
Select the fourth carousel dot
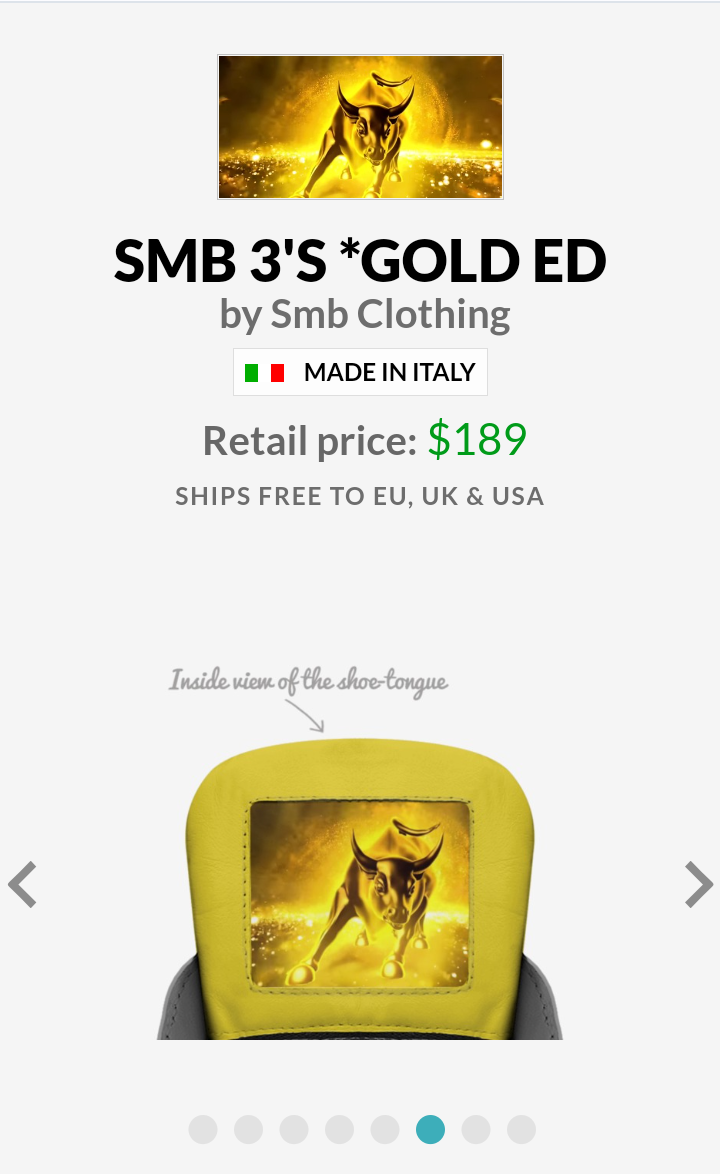click(339, 1129)
